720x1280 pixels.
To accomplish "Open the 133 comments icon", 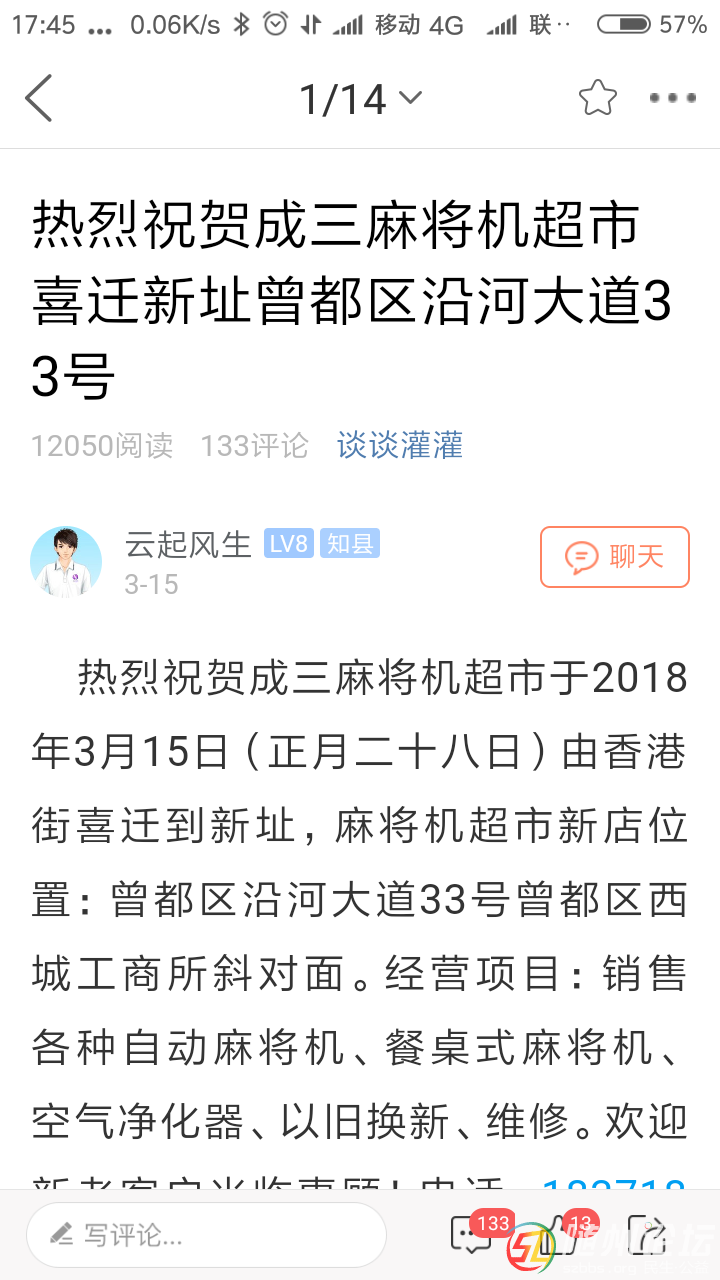I will pos(472,1234).
